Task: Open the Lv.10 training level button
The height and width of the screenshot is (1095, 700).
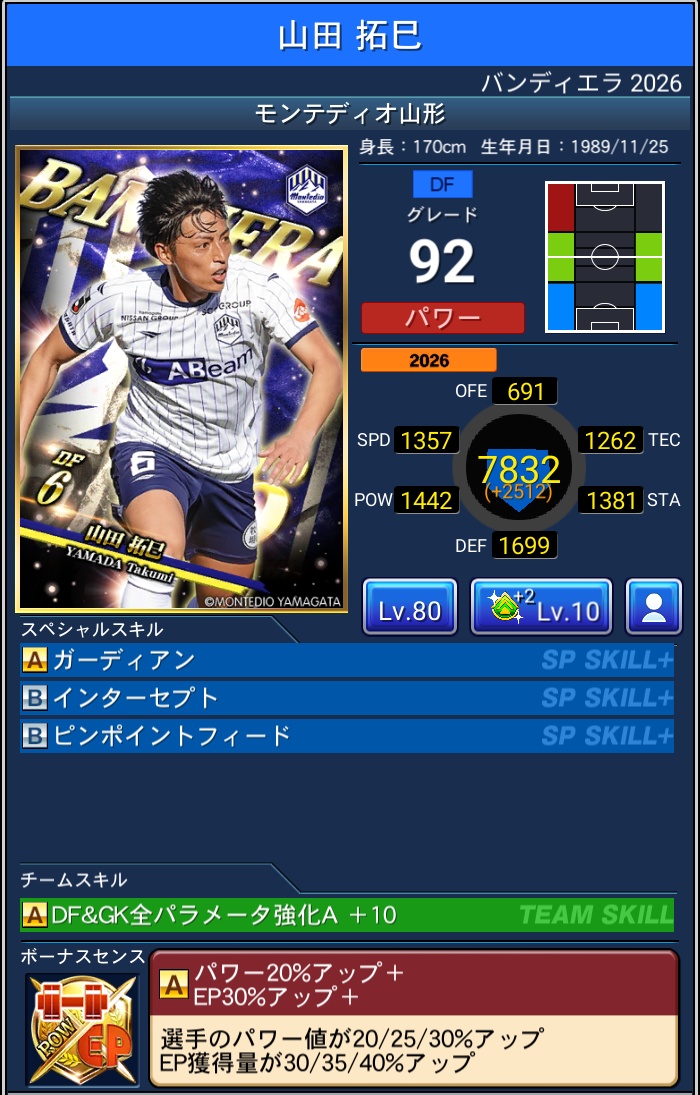Action: (x=541, y=607)
